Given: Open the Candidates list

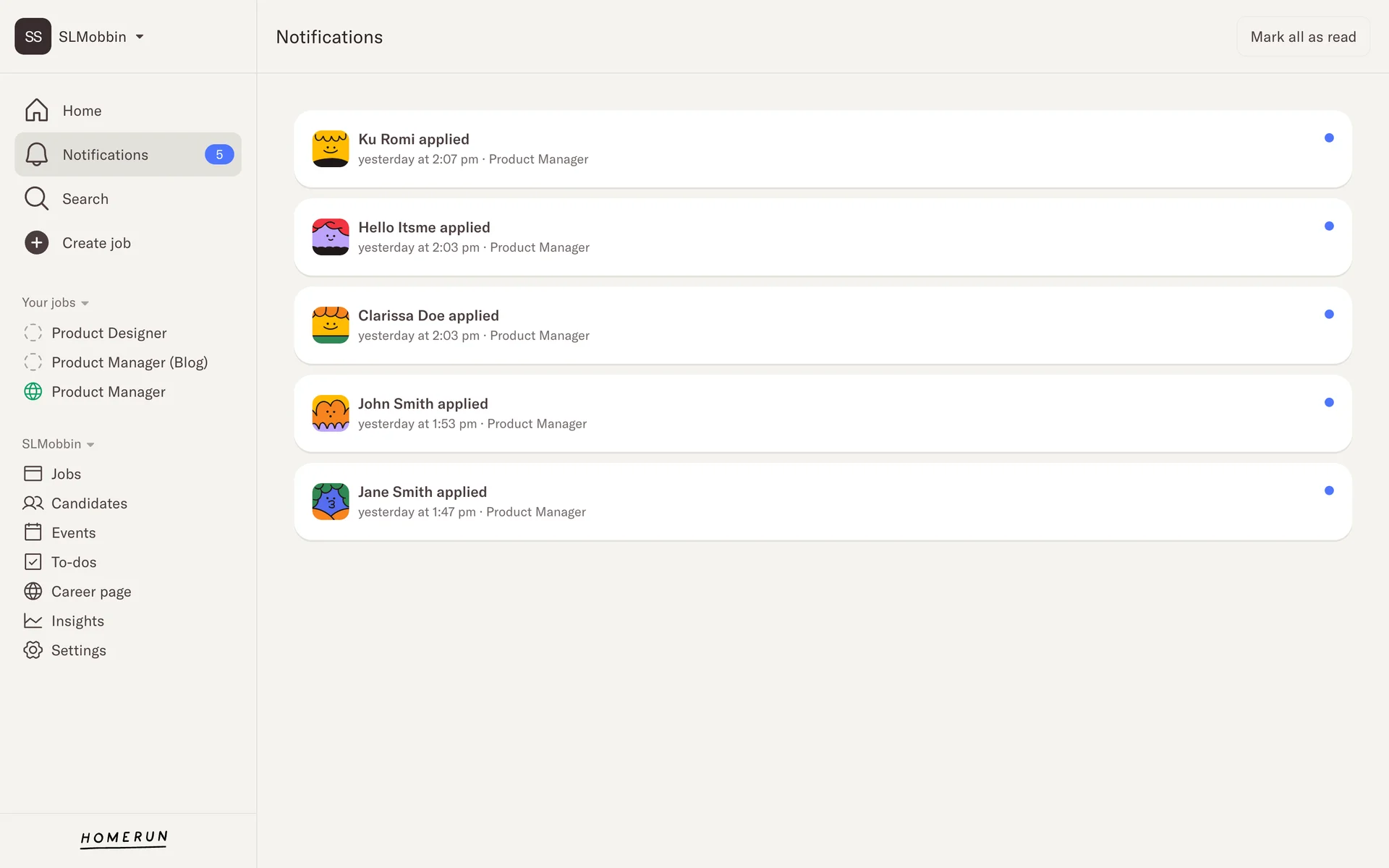Looking at the screenshot, I should tap(88, 503).
